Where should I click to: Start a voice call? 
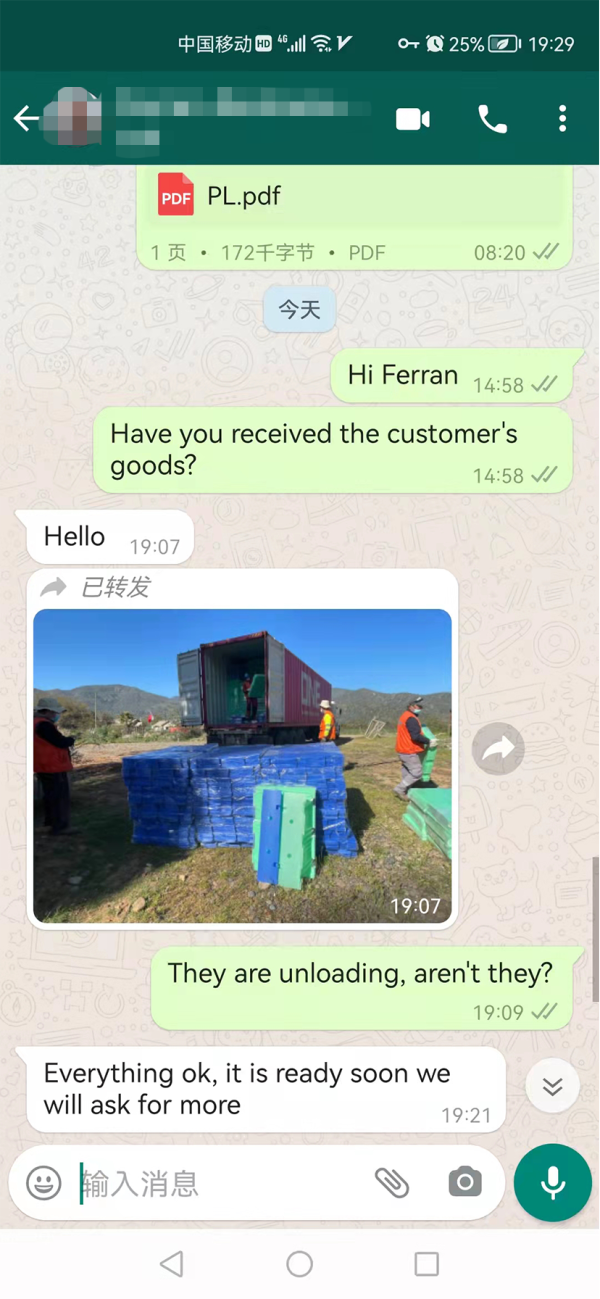[x=492, y=119]
